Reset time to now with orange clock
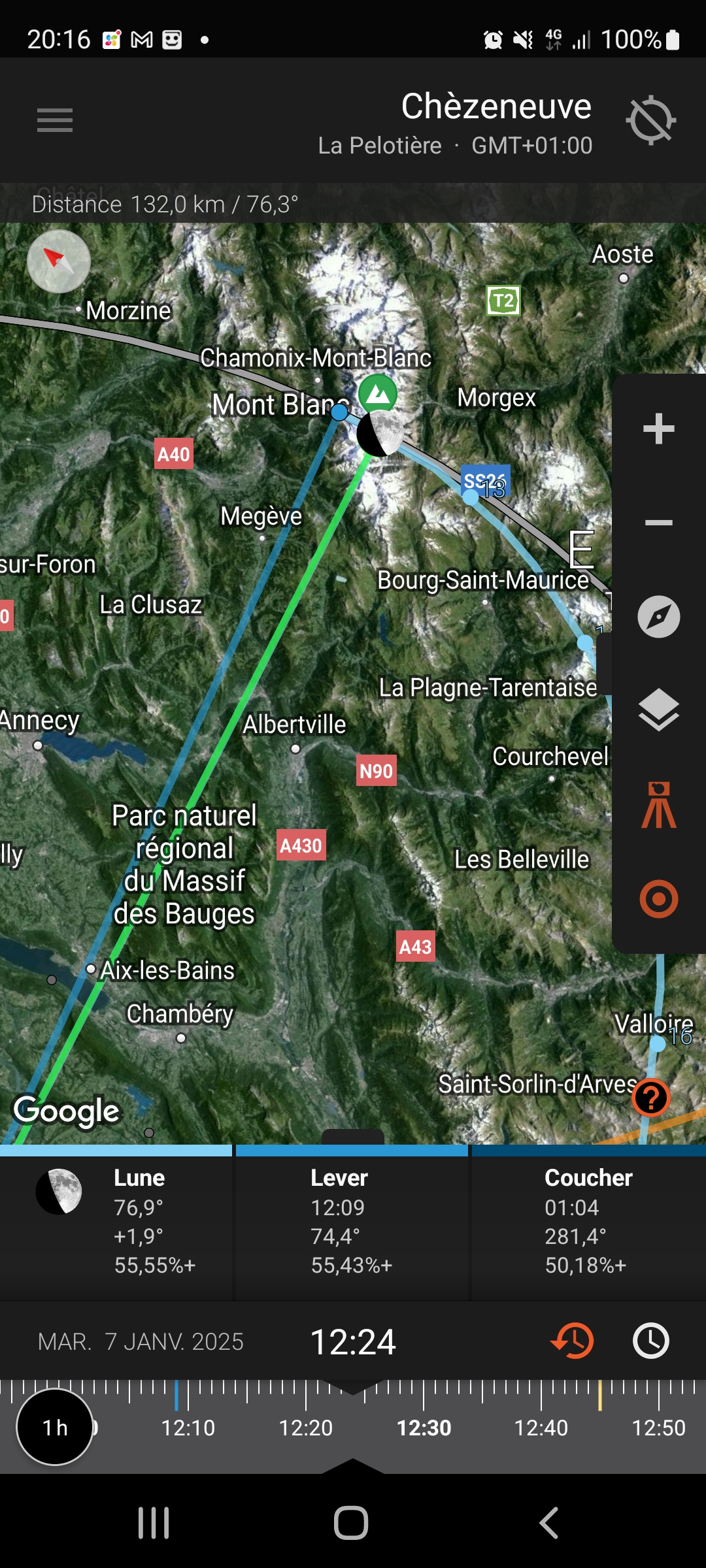The image size is (706, 1568). tap(573, 1341)
